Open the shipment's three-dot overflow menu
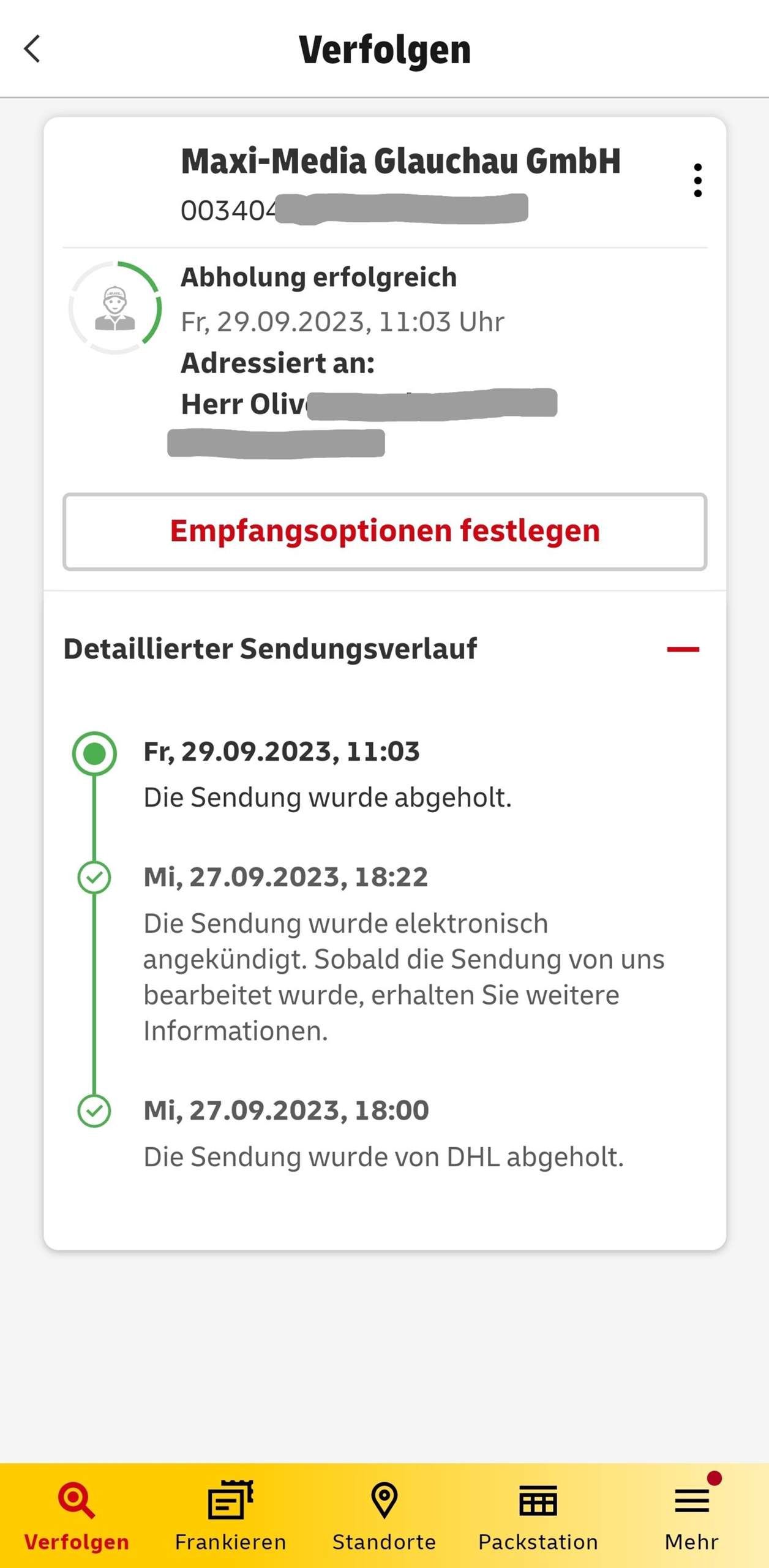Viewport: 769px width, 1568px height. [697, 180]
